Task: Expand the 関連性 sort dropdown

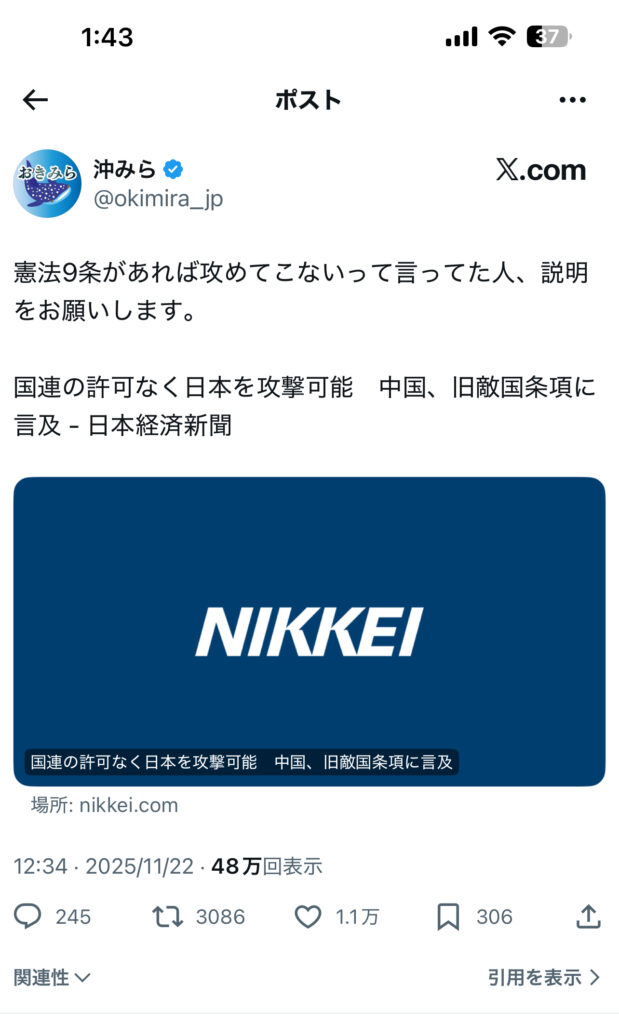Action: pos(52,977)
